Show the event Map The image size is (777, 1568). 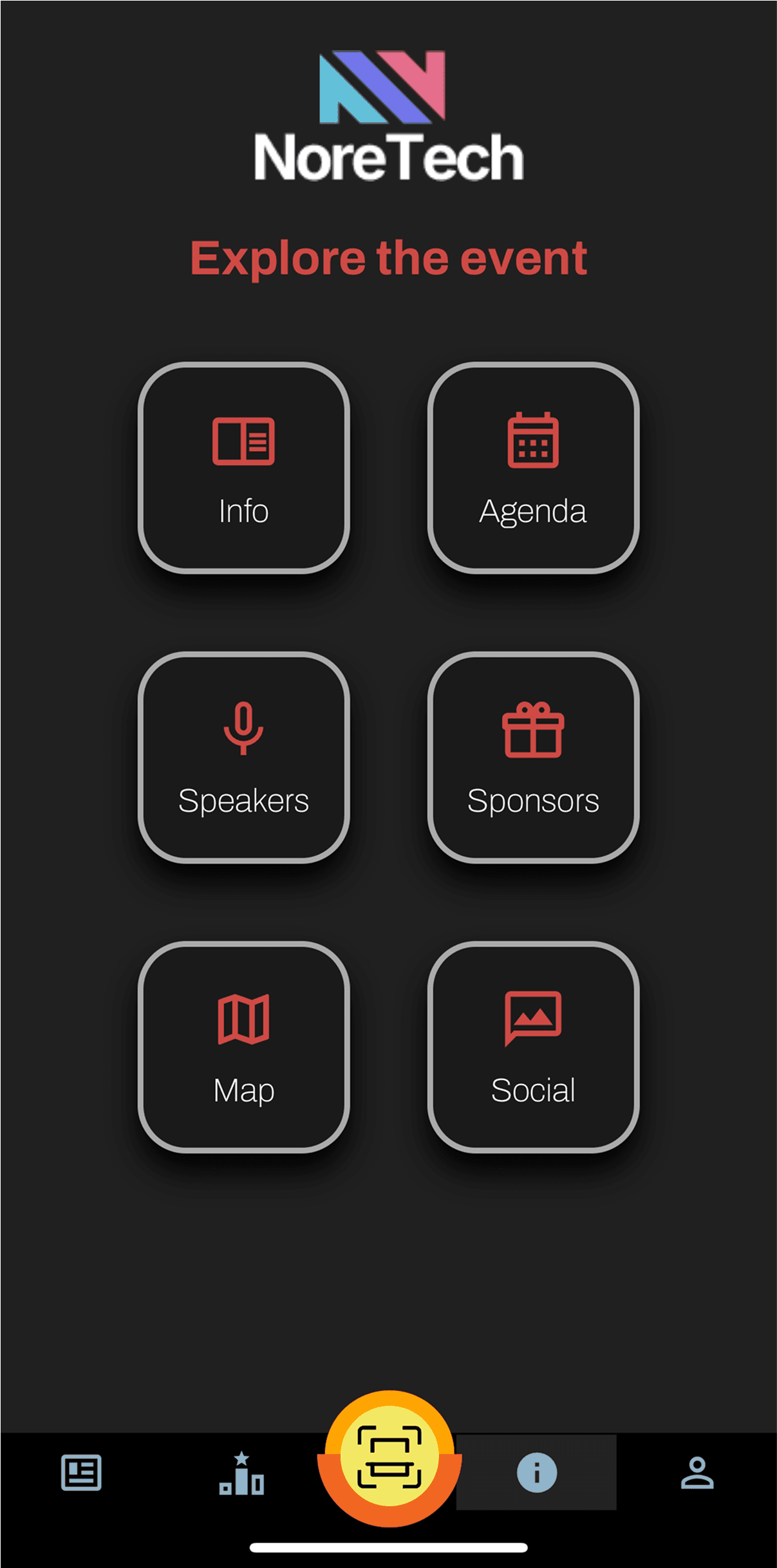pos(243,1047)
